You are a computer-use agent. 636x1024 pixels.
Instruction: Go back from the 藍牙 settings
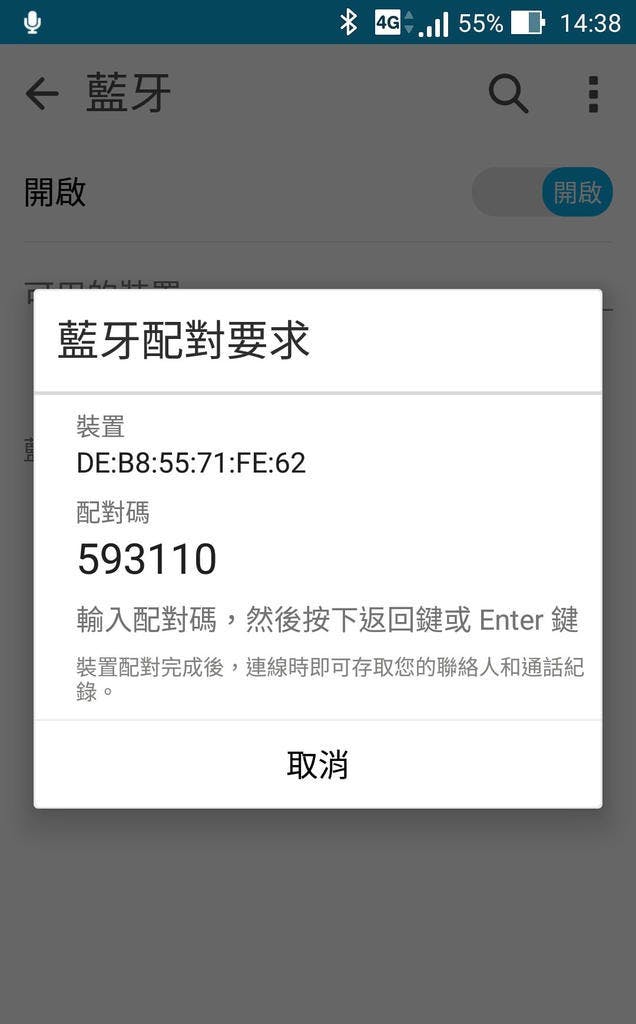click(42, 94)
